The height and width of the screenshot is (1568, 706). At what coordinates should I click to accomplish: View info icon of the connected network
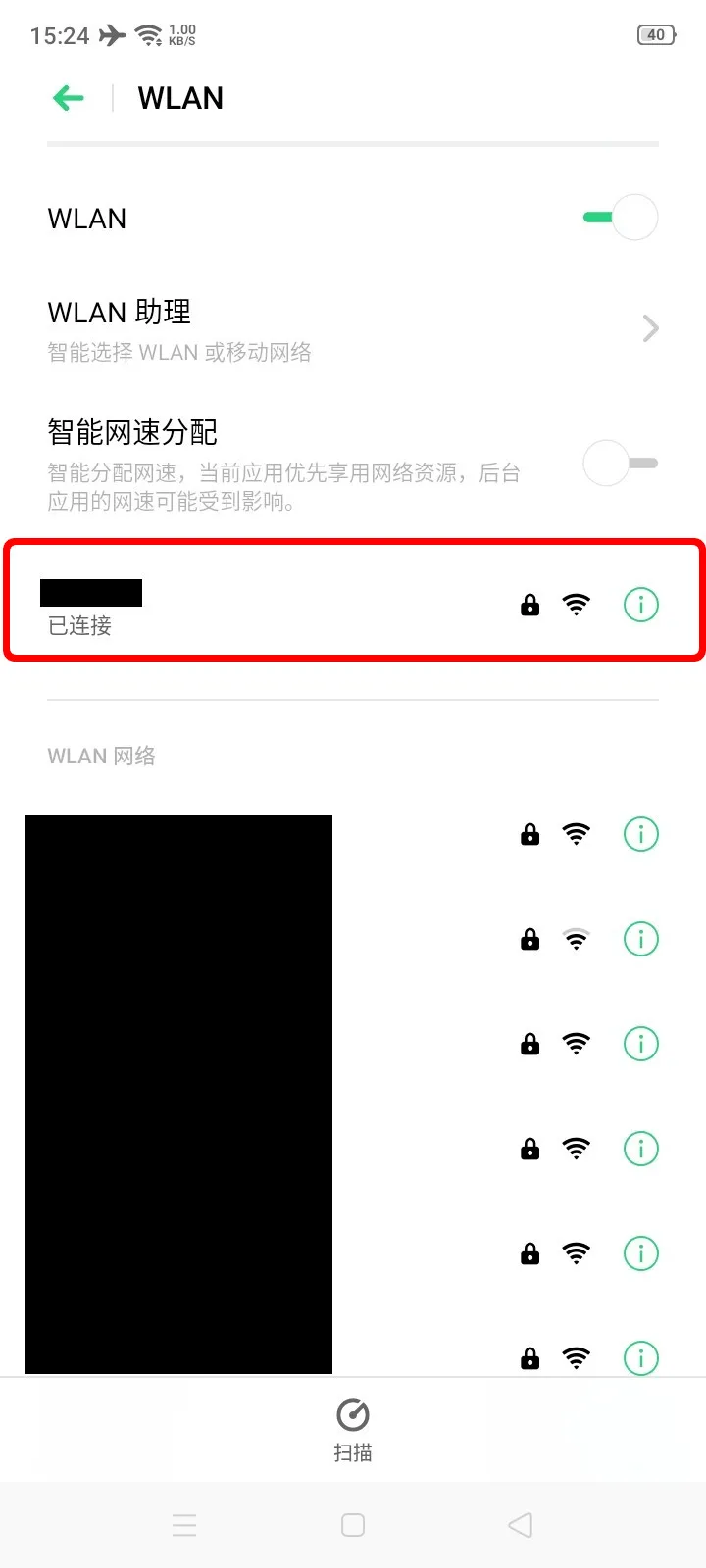coord(641,605)
